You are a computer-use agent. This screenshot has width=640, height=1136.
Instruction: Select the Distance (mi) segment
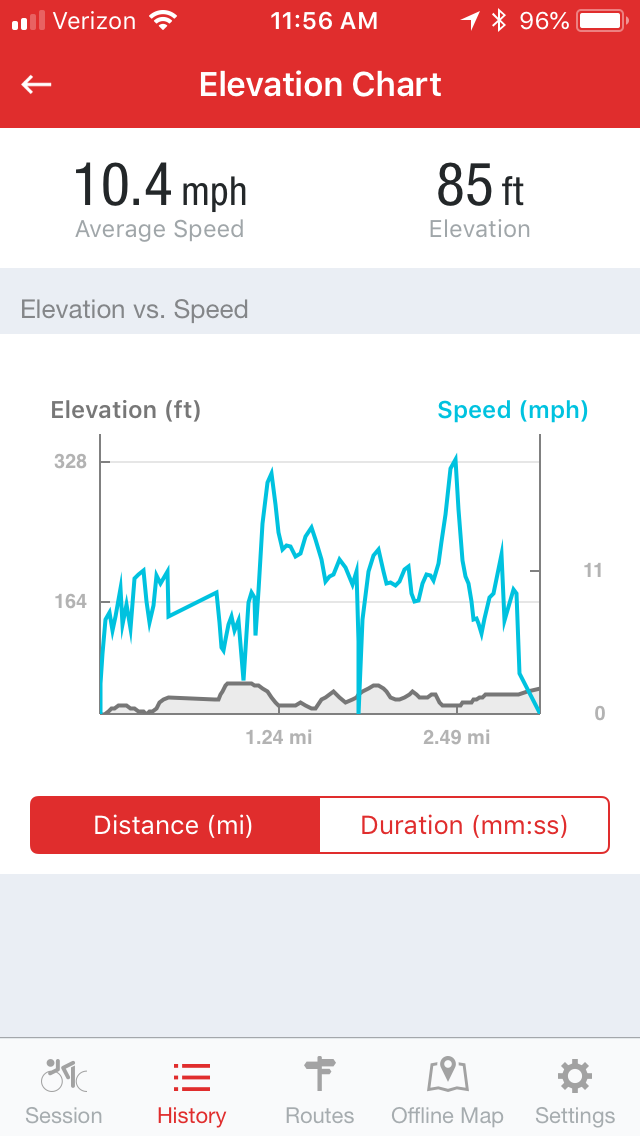(x=174, y=825)
